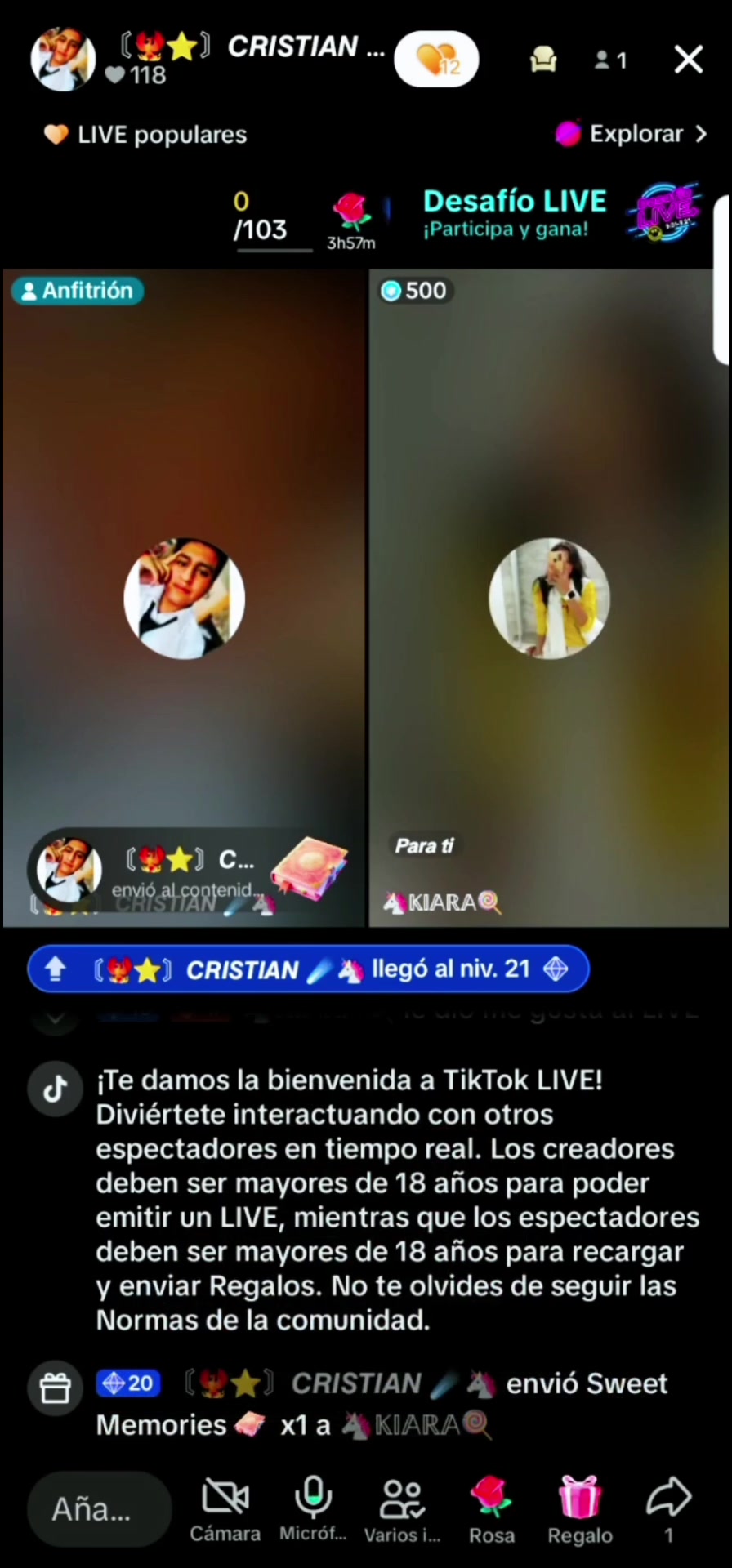Viewport: 732px width, 1568px height.
Task: Close the LIVE stream
Action: click(688, 60)
